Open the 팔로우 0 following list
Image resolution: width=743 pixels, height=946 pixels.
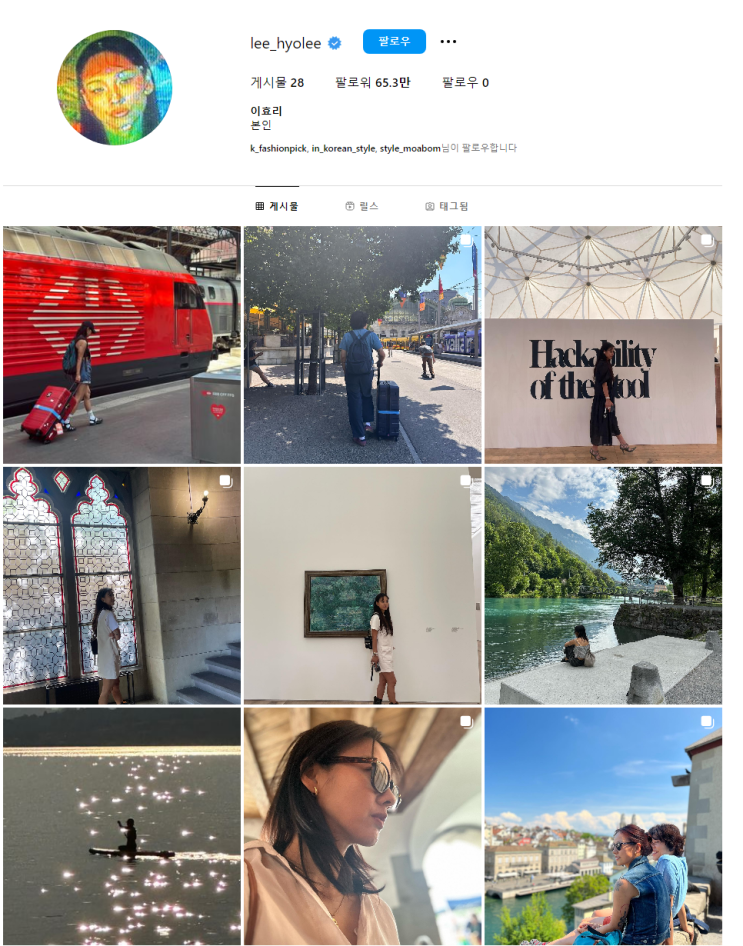[x=465, y=83]
